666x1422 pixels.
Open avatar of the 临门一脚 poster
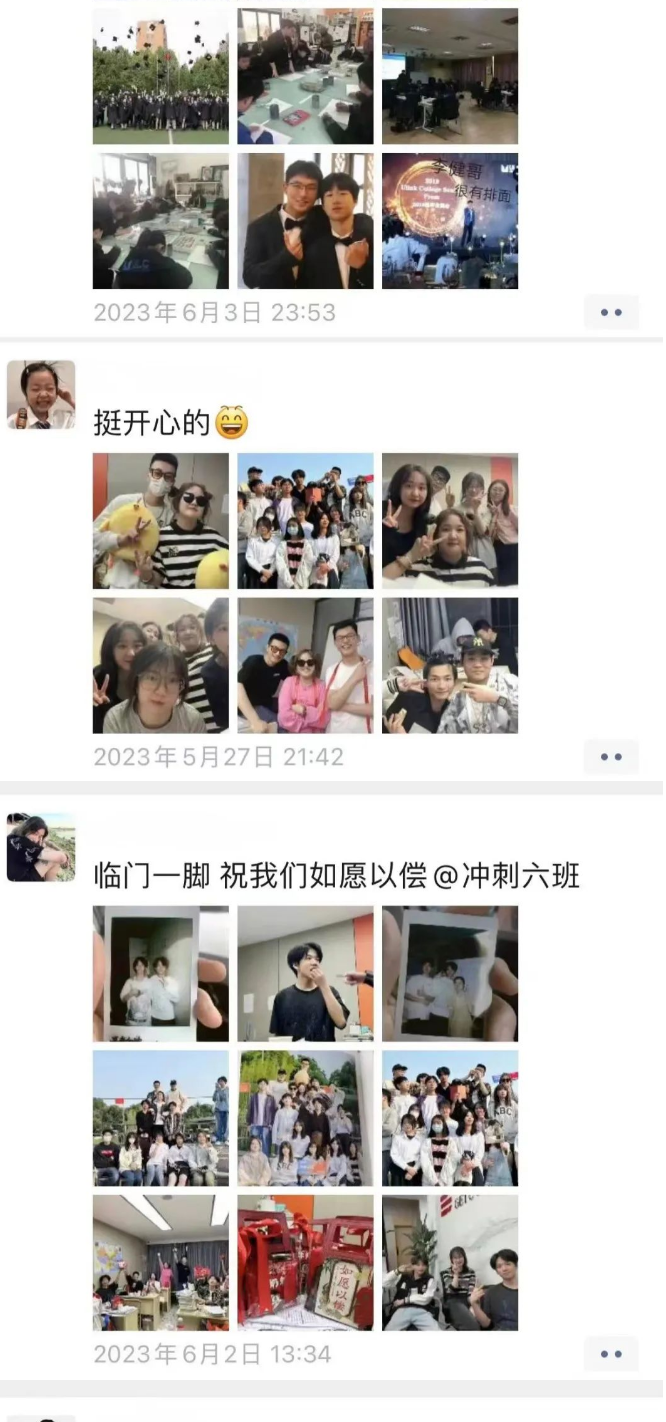pos(41,847)
